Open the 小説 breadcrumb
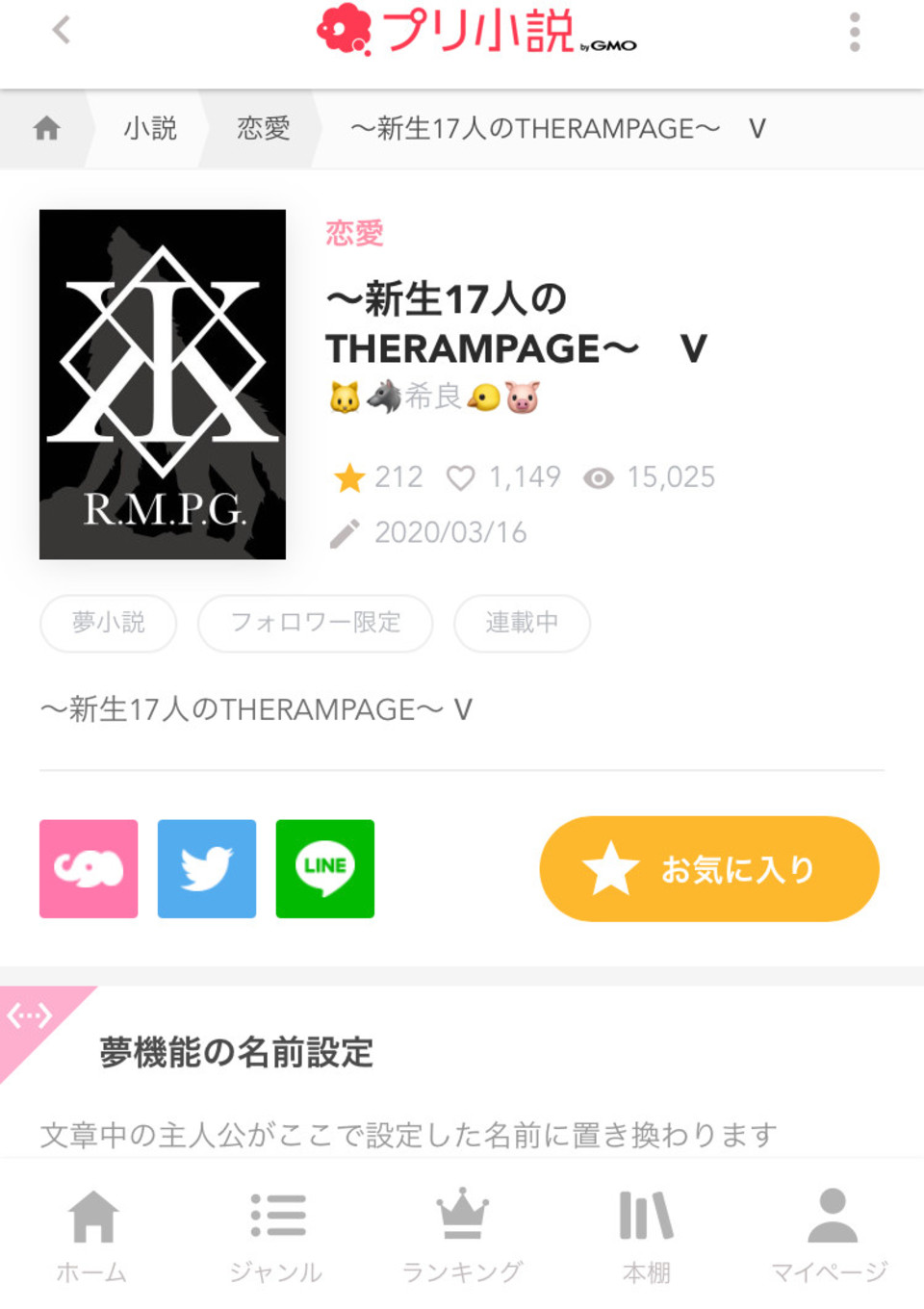The image size is (924, 1309). 149,128
